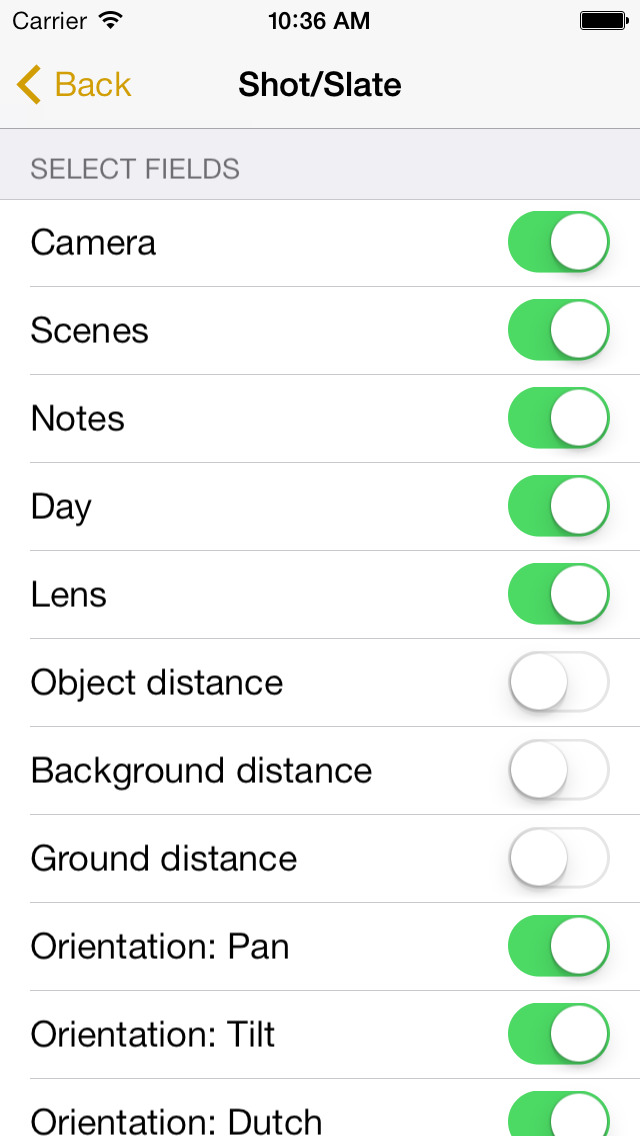Toggle the Orientation: Dutch switch
Image resolution: width=640 pixels, height=1136 pixels.
pos(559,1114)
